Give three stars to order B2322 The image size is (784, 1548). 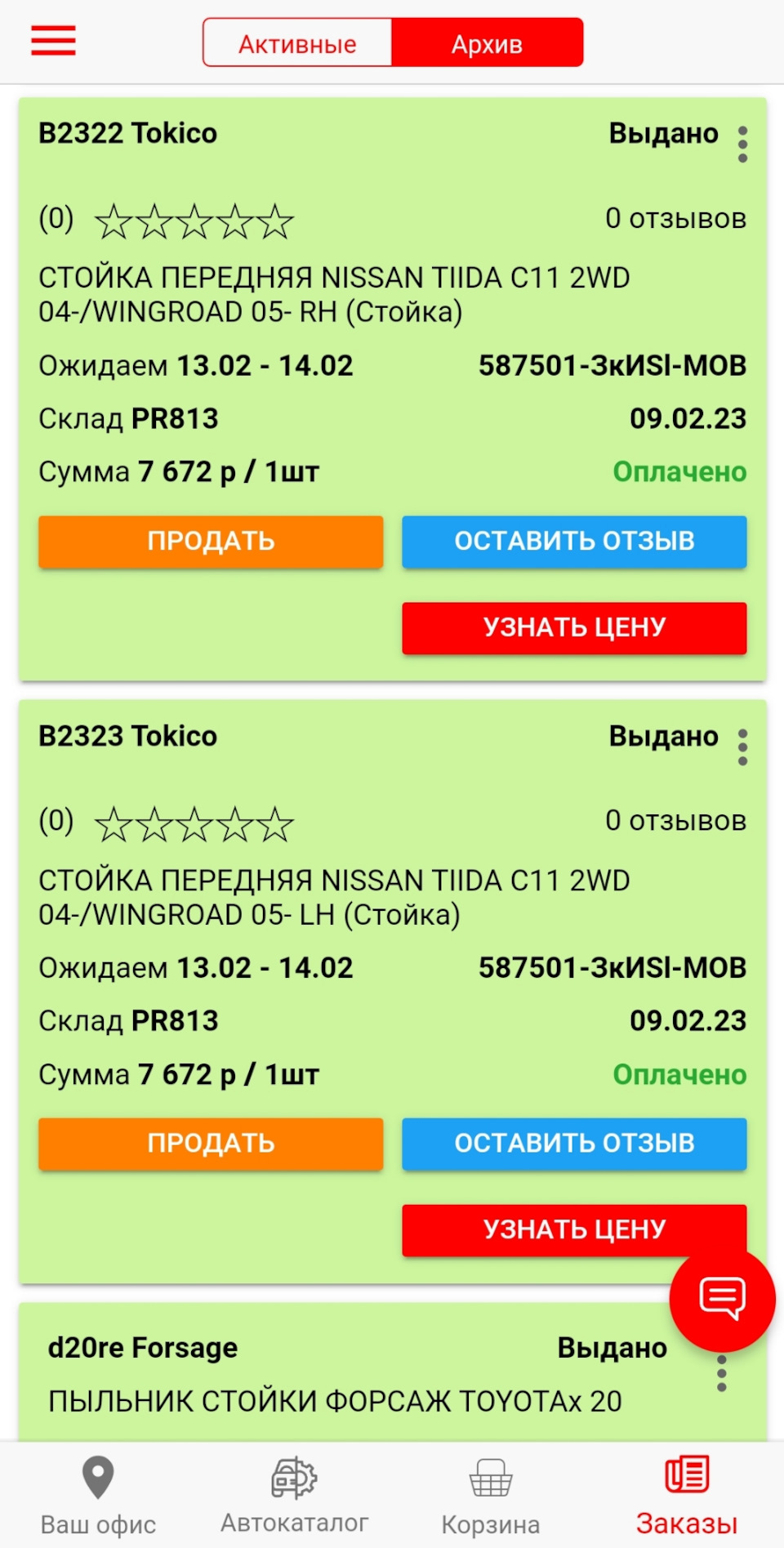pos(195,219)
